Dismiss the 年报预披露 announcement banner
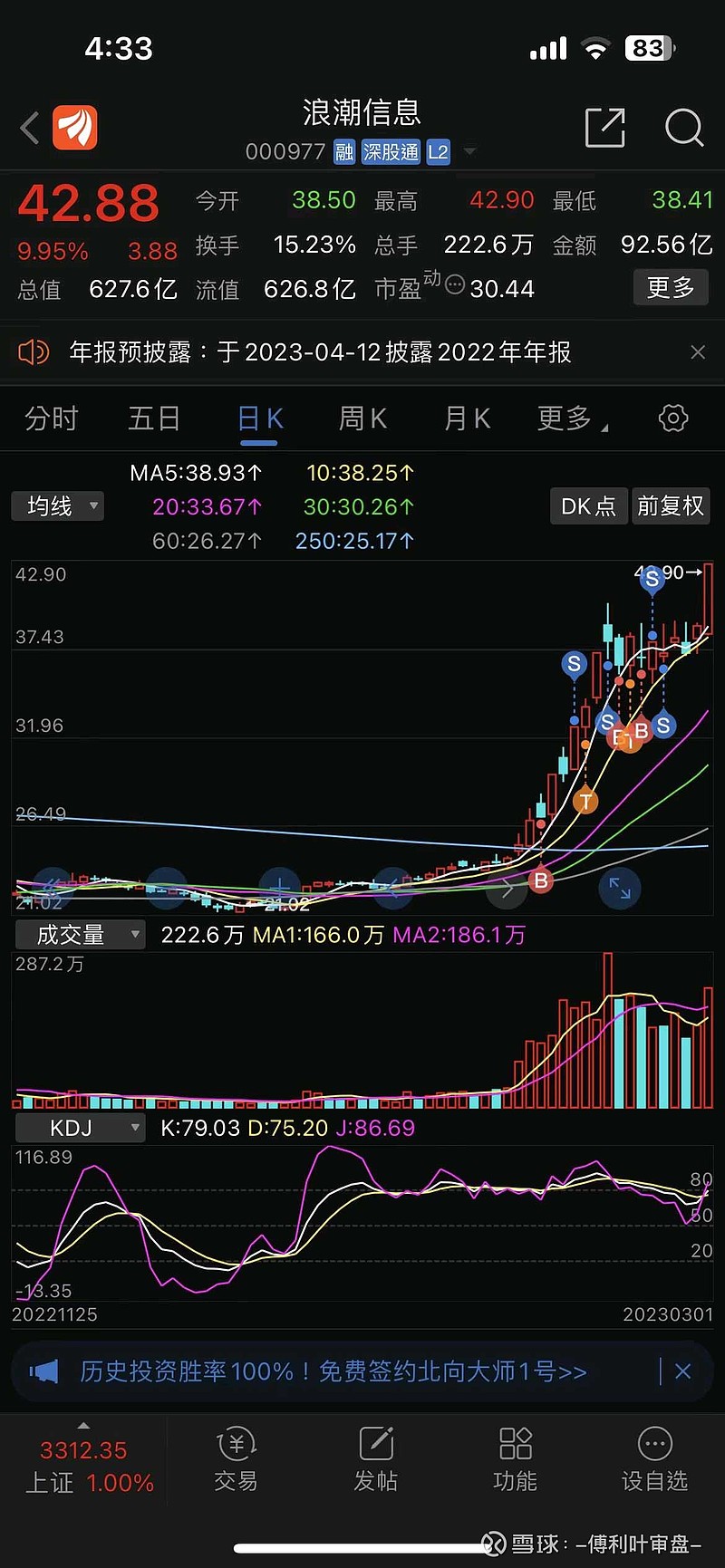Viewport: 725px width, 1568px height. (698, 351)
